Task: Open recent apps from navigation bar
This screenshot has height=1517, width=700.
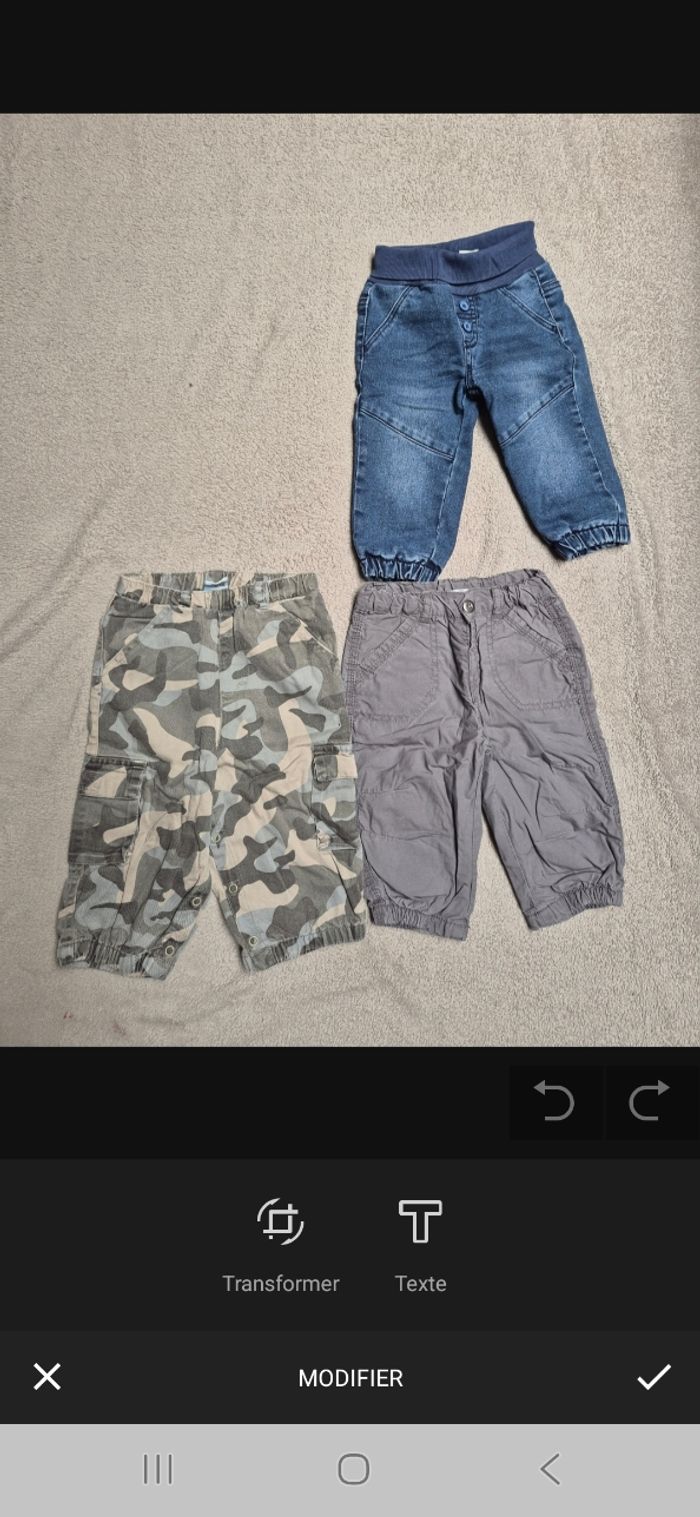Action: [157, 1469]
